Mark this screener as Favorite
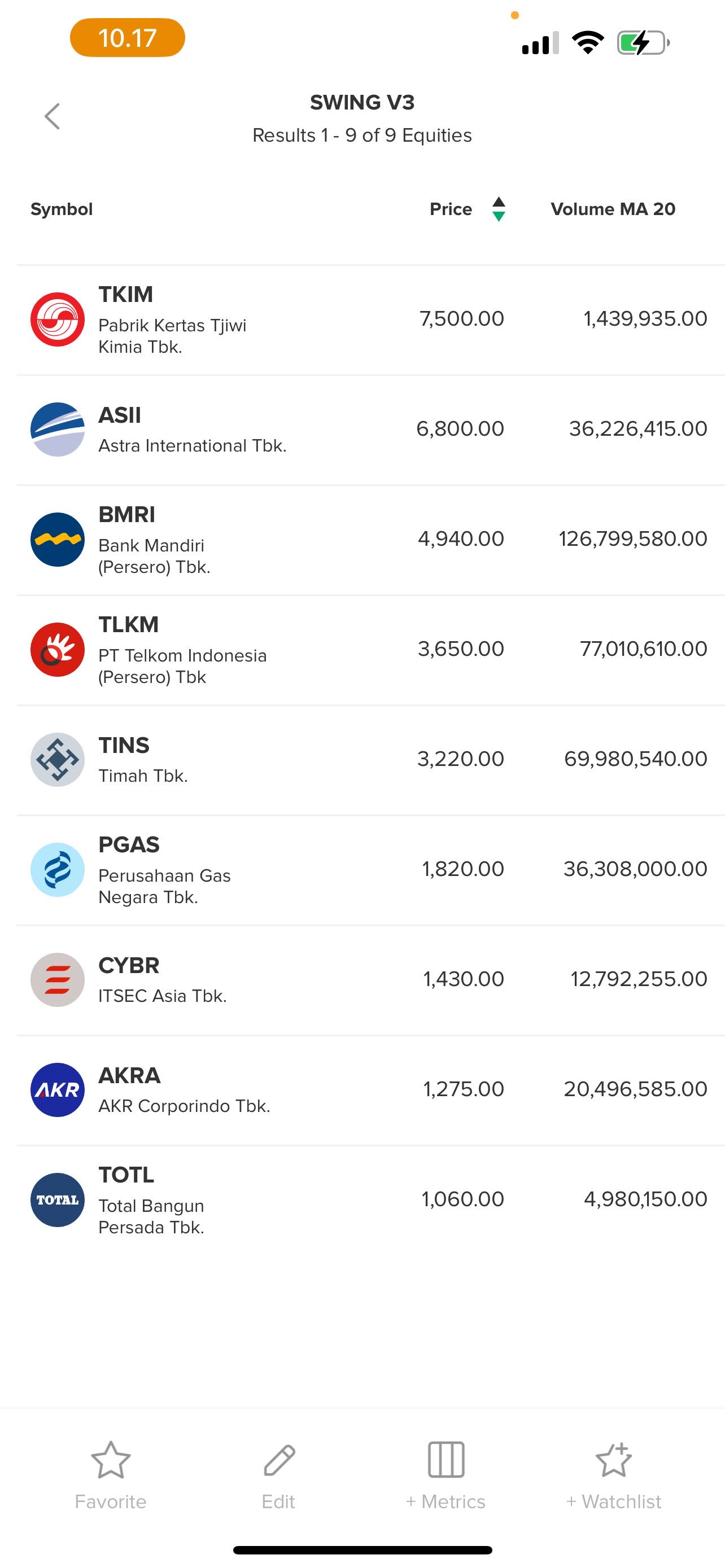Image resolution: width=725 pixels, height=1568 pixels. click(110, 1475)
